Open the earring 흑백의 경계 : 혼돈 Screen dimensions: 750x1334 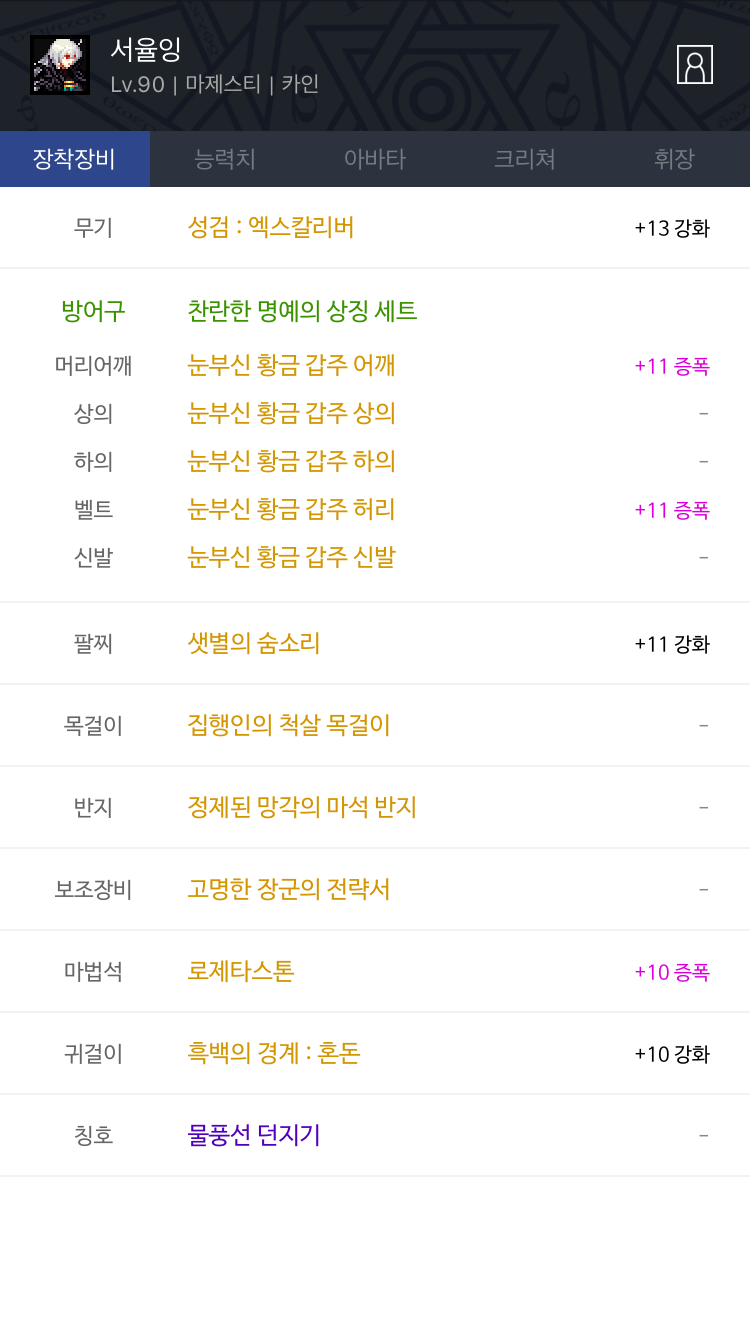274,1053
